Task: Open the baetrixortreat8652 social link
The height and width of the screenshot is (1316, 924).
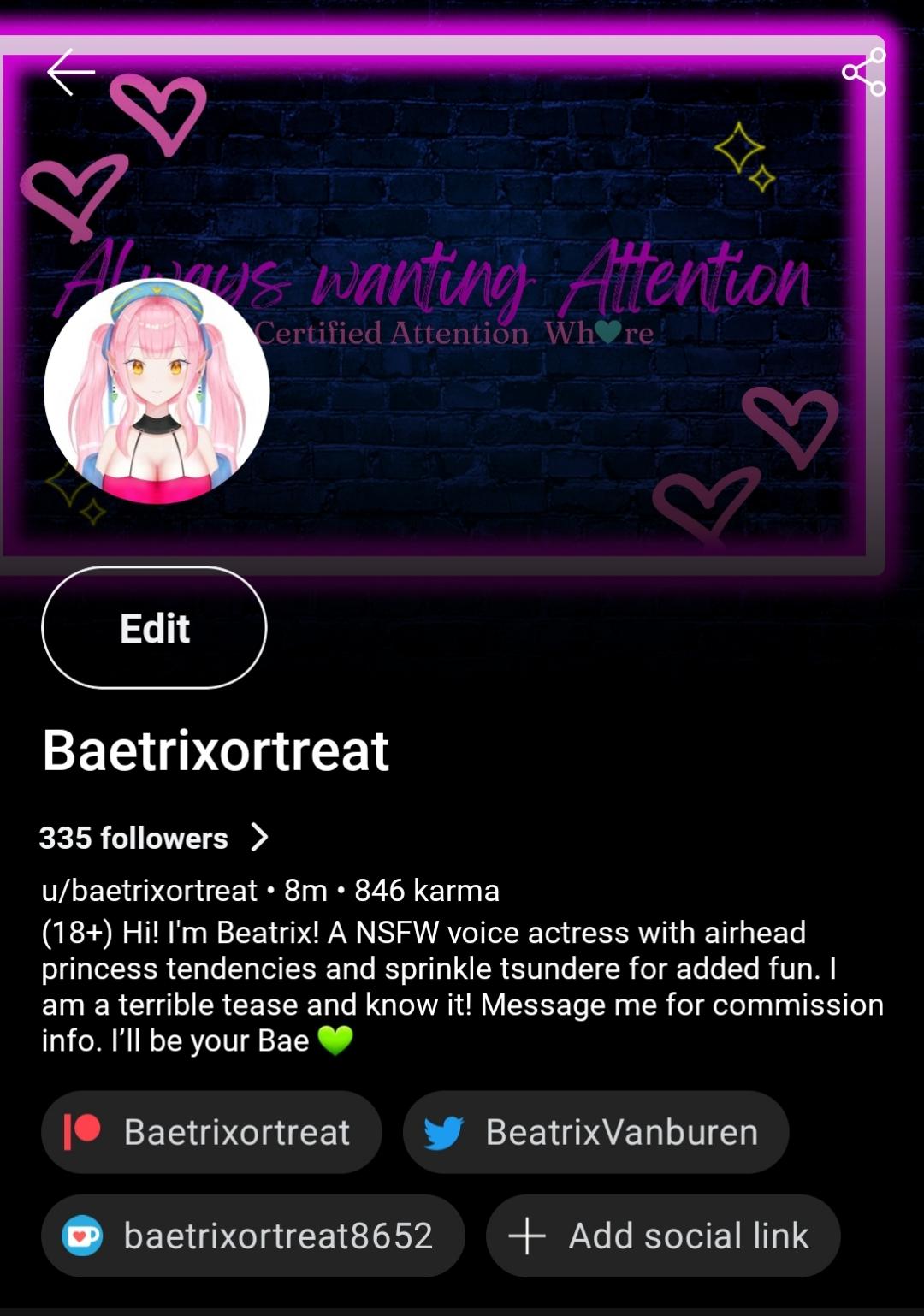Action: tap(252, 1236)
